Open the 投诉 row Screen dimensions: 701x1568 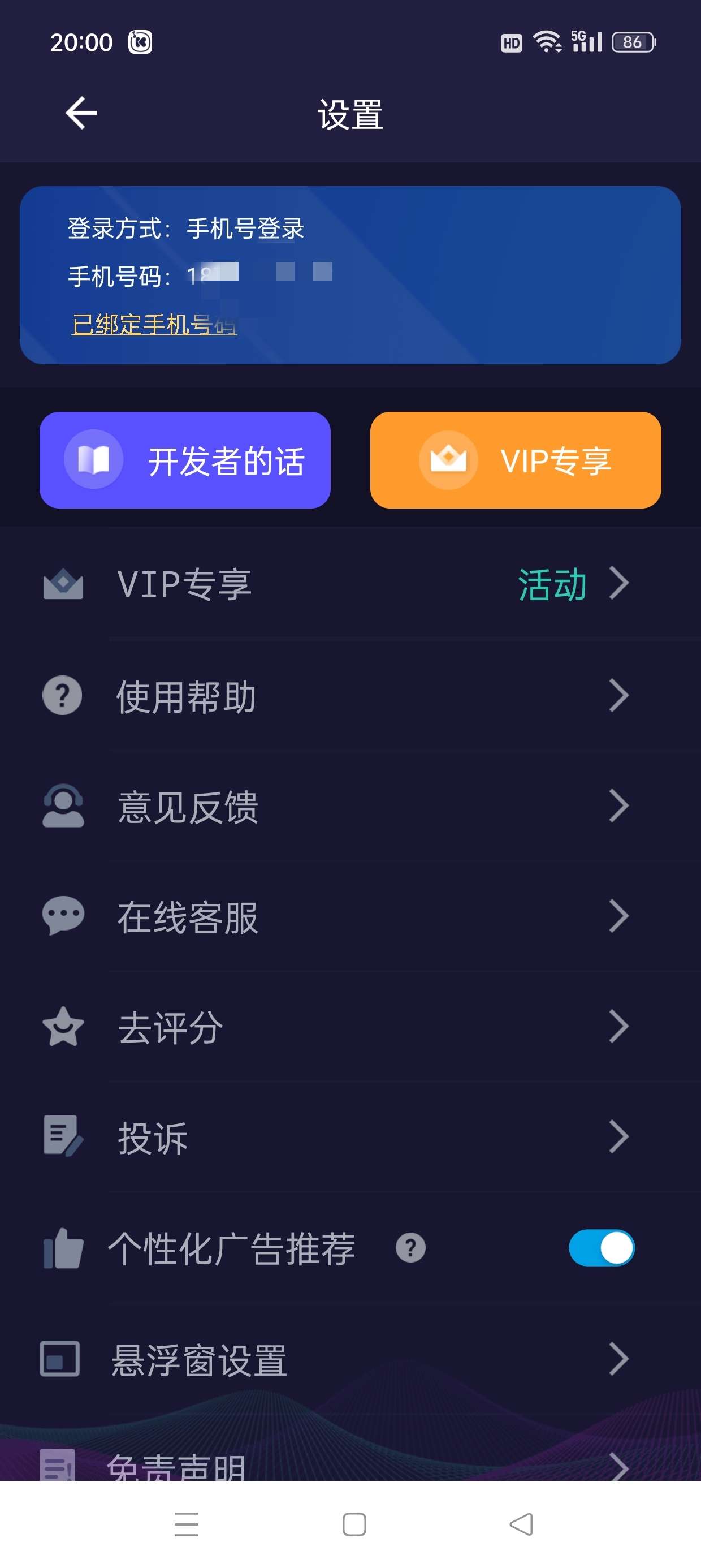tap(350, 1137)
